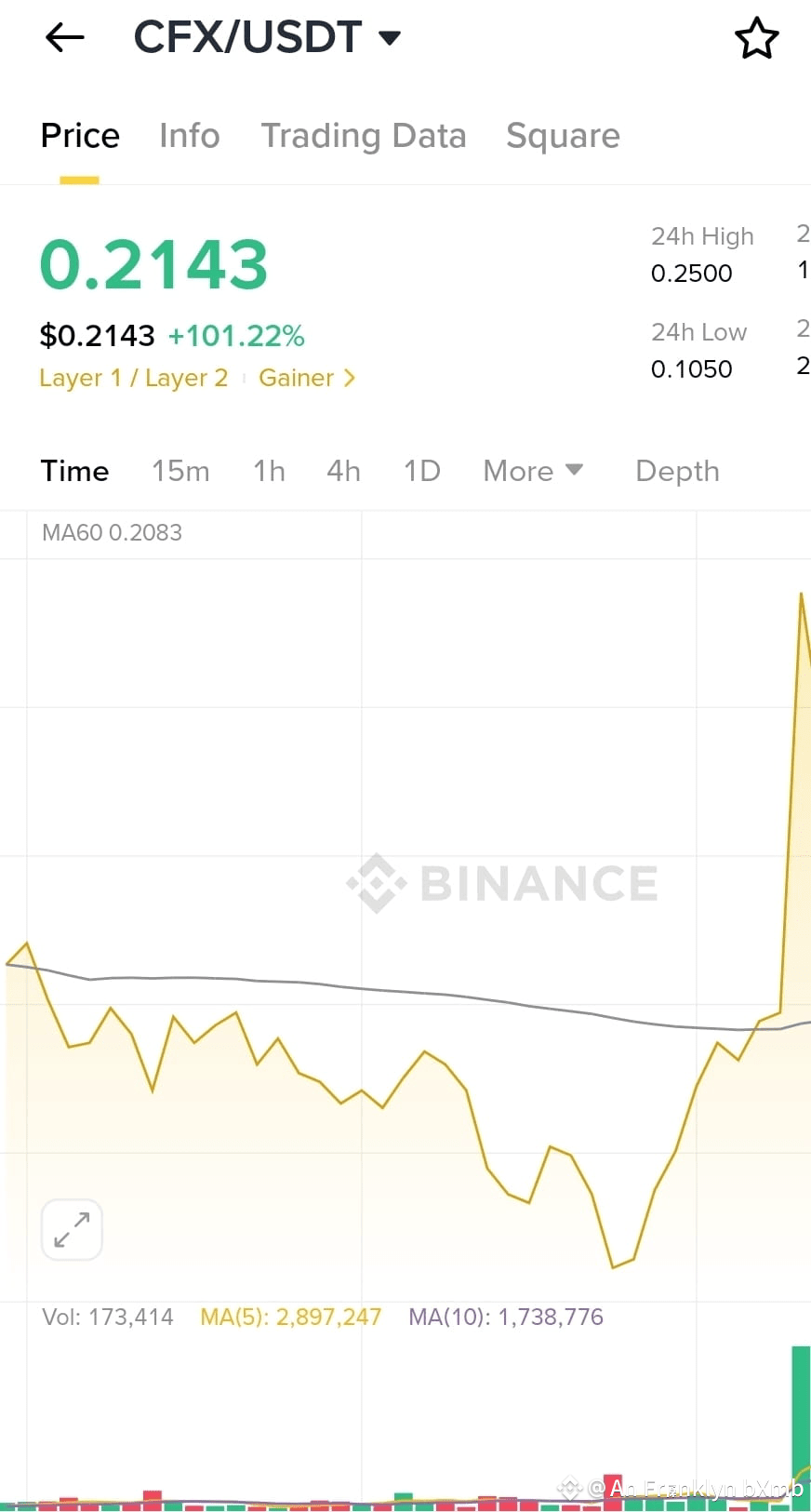Viewport: 811px width, 1512px height.
Task: Select the Depth view
Action: pyautogui.click(x=677, y=471)
